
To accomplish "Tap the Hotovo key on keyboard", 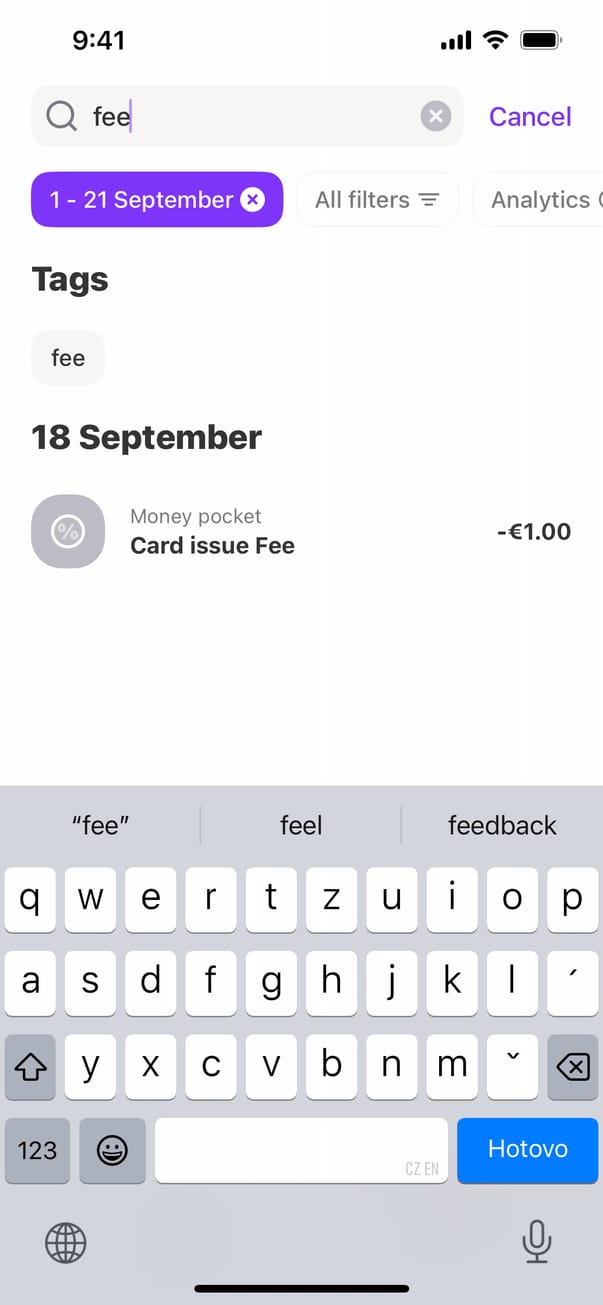I will 527,1150.
